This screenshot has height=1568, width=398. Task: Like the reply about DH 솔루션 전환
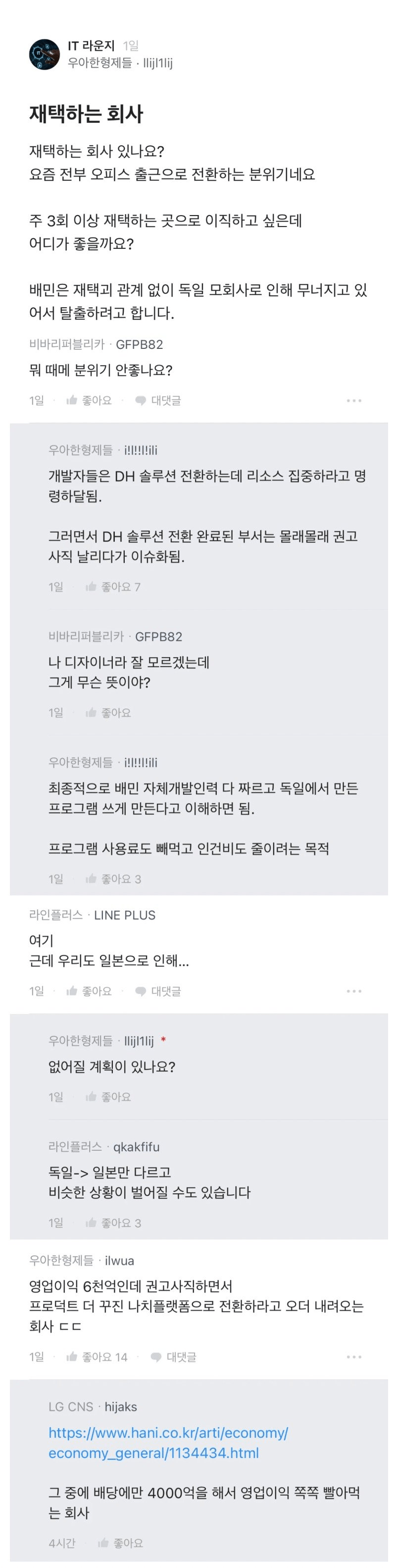113,586
